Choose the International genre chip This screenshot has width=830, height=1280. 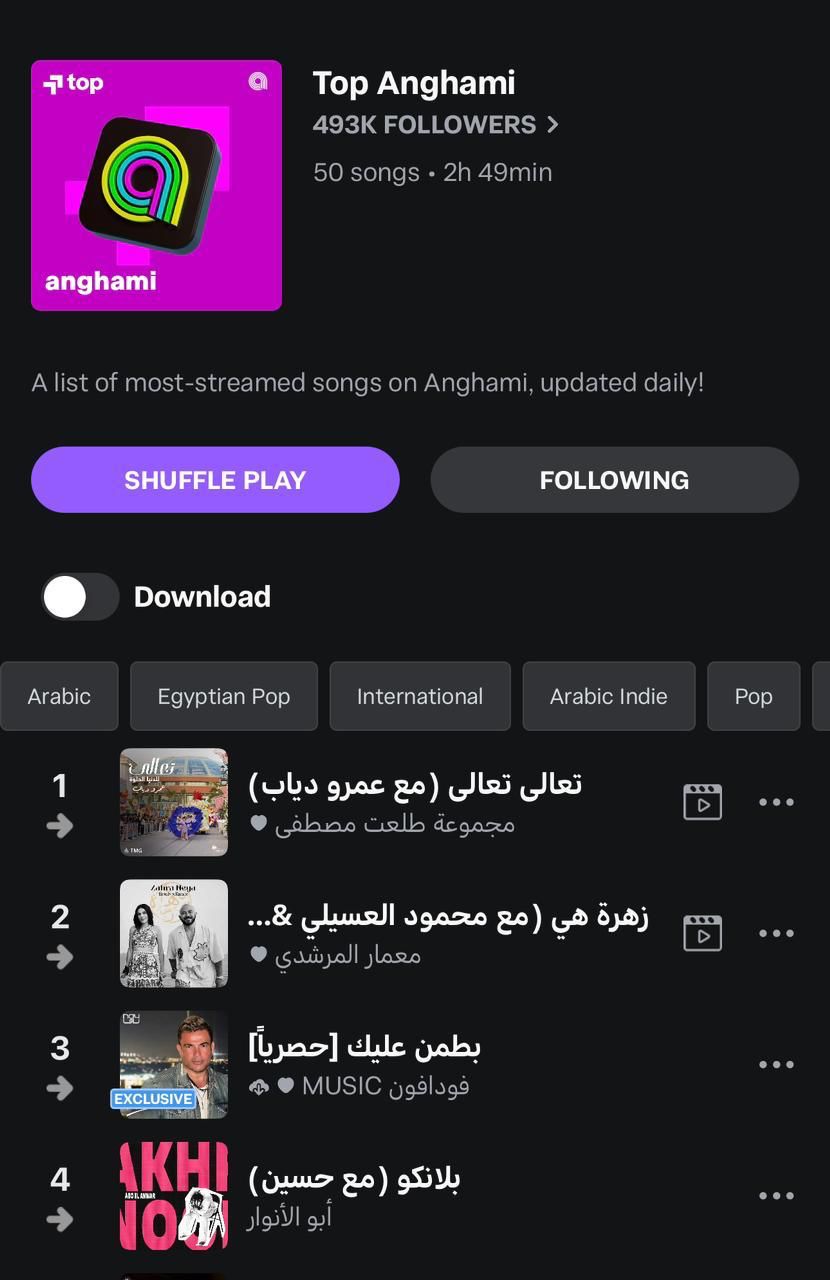420,696
